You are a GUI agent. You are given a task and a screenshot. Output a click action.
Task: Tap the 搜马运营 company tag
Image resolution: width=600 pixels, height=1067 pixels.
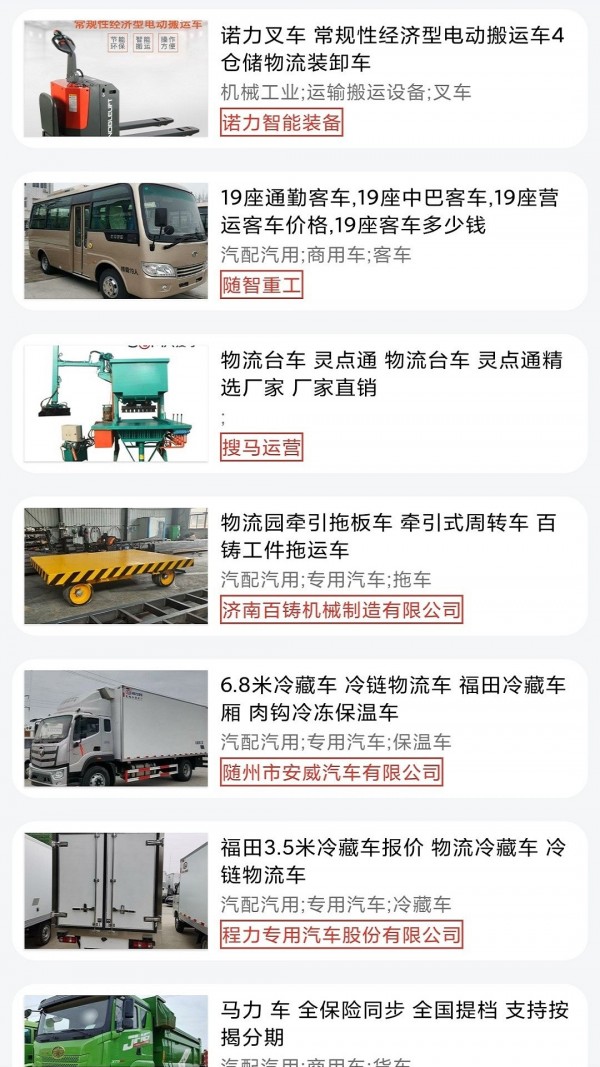point(261,447)
